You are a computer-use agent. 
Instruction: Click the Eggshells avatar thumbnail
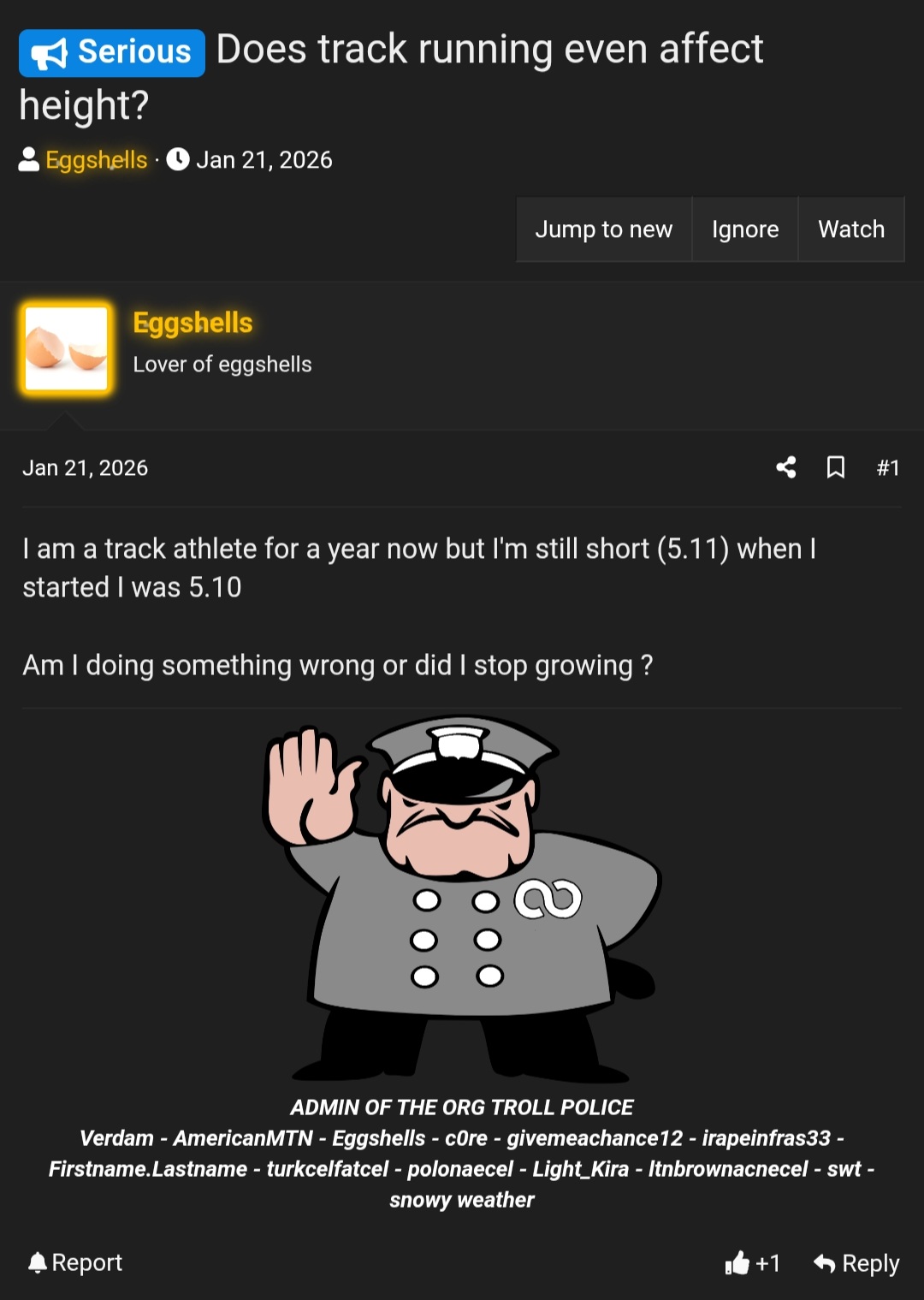click(65, 347)
